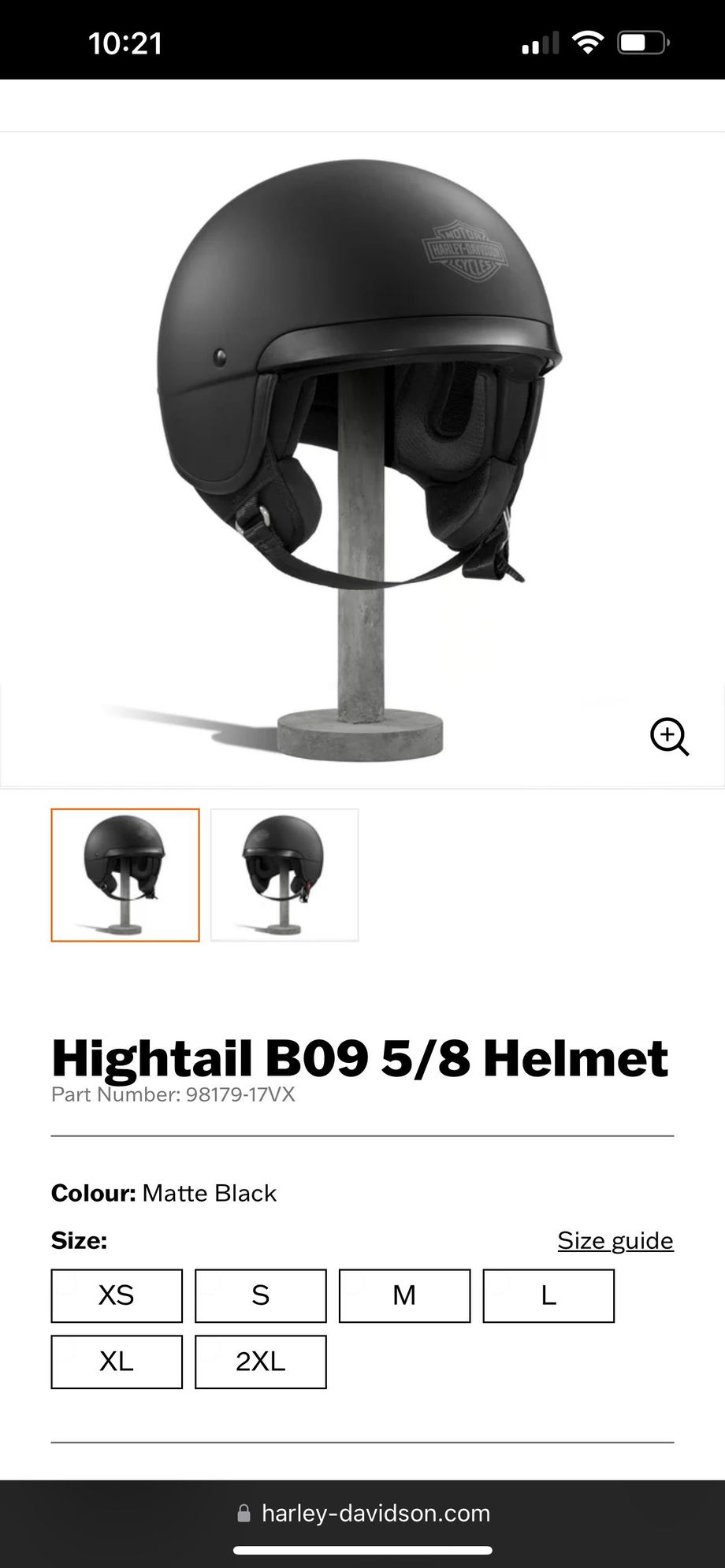The height and width of the screenshot is (1568, 725).
Task: Choose size L
Action: click(x=548, y=1295)
